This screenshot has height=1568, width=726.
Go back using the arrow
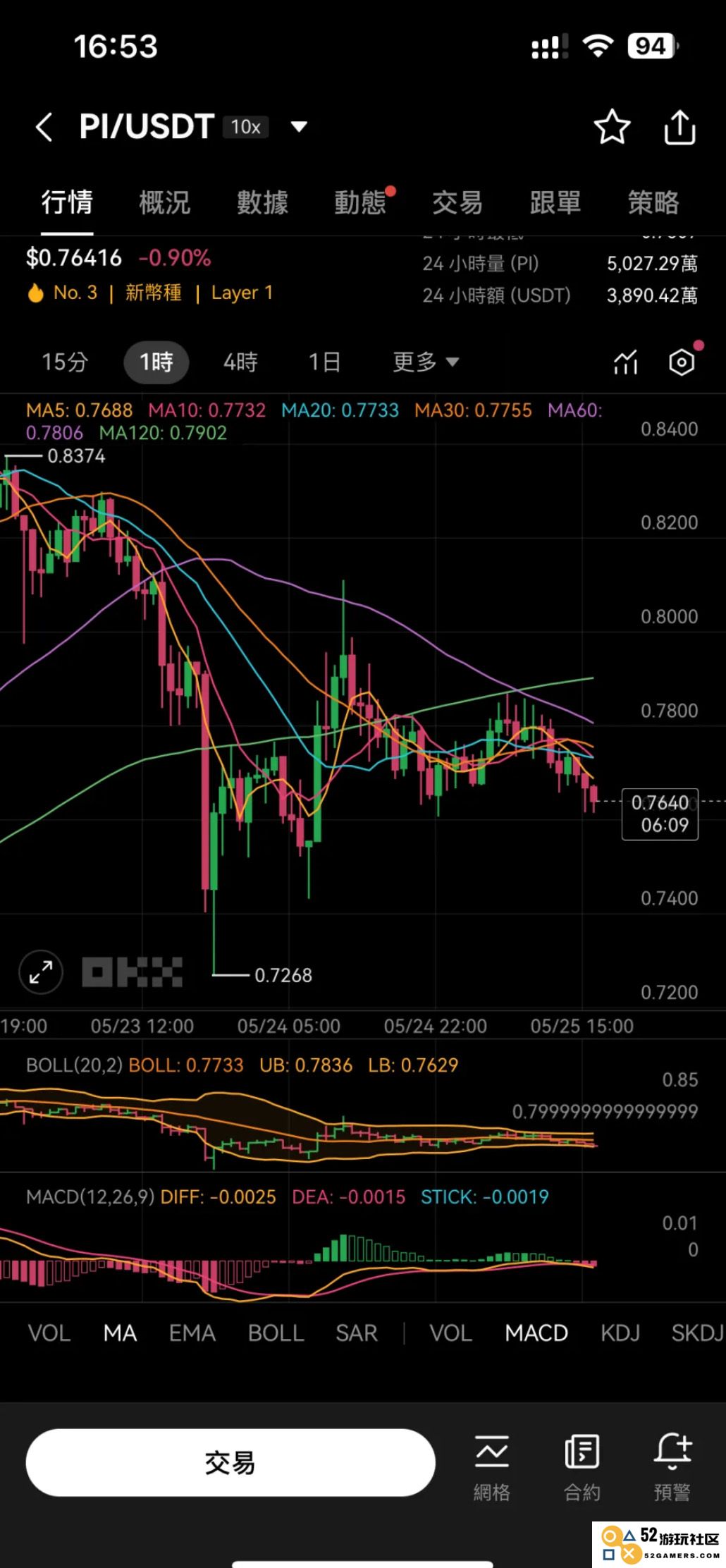pos(44,128)
